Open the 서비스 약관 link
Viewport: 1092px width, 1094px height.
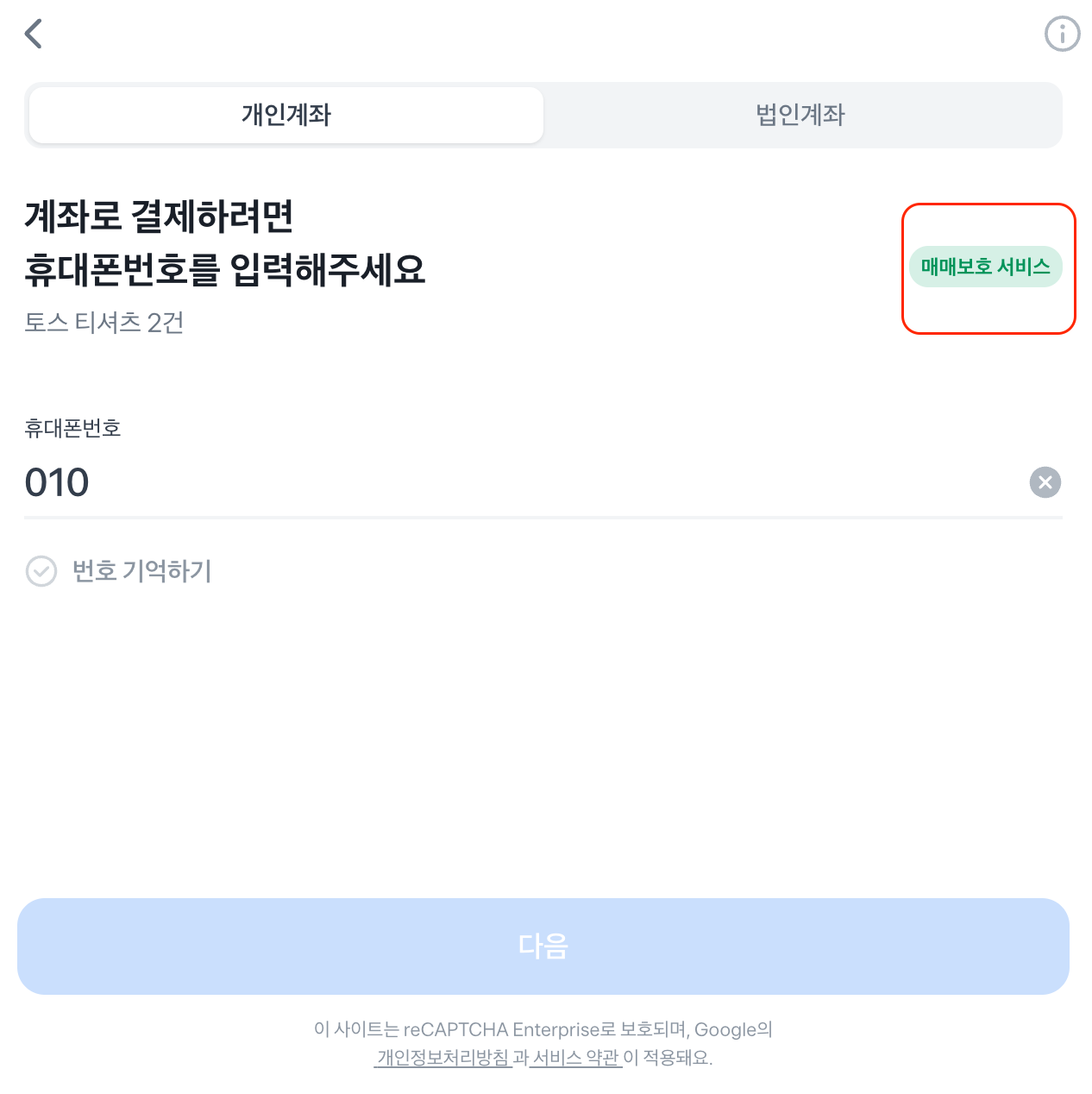click(575, 1058)
